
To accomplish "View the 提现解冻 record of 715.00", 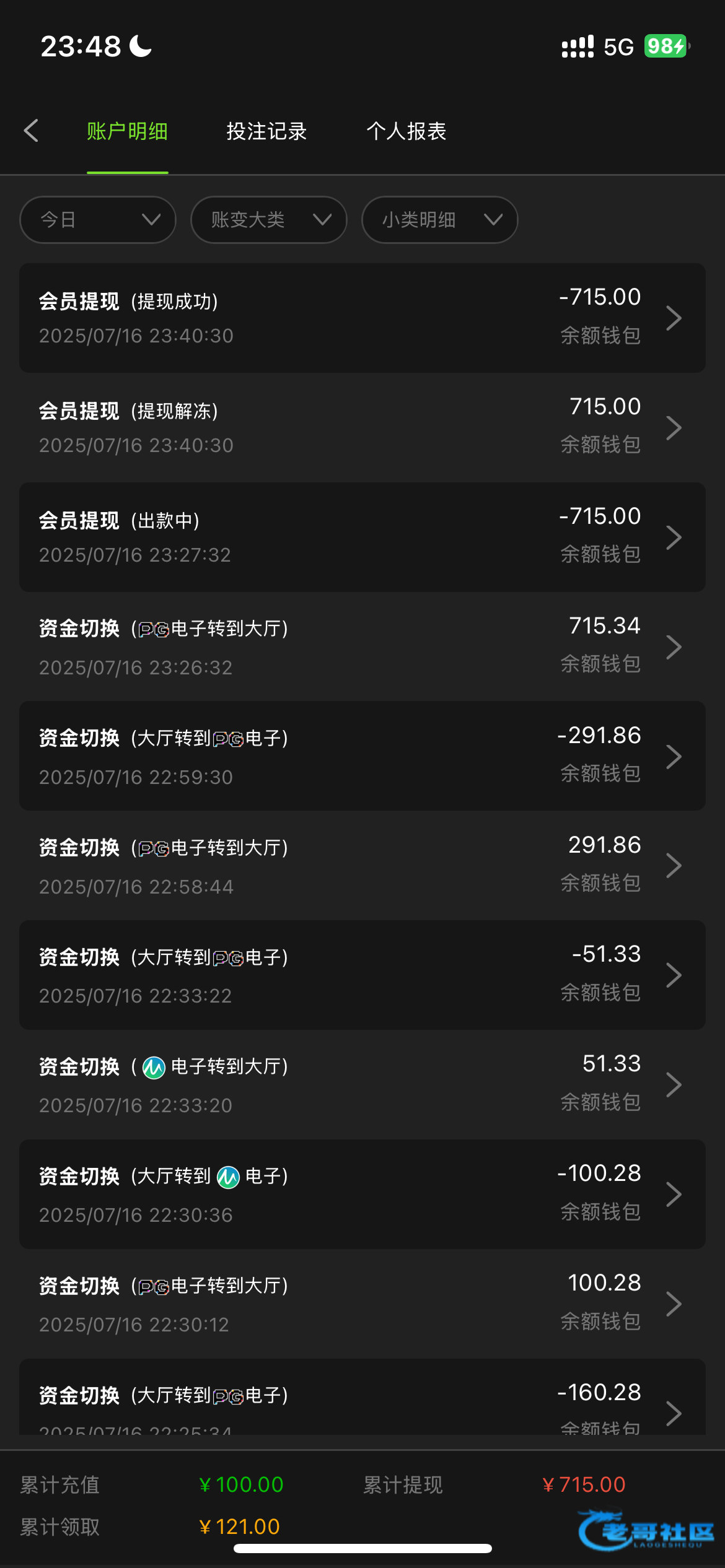I will [362, 428].
